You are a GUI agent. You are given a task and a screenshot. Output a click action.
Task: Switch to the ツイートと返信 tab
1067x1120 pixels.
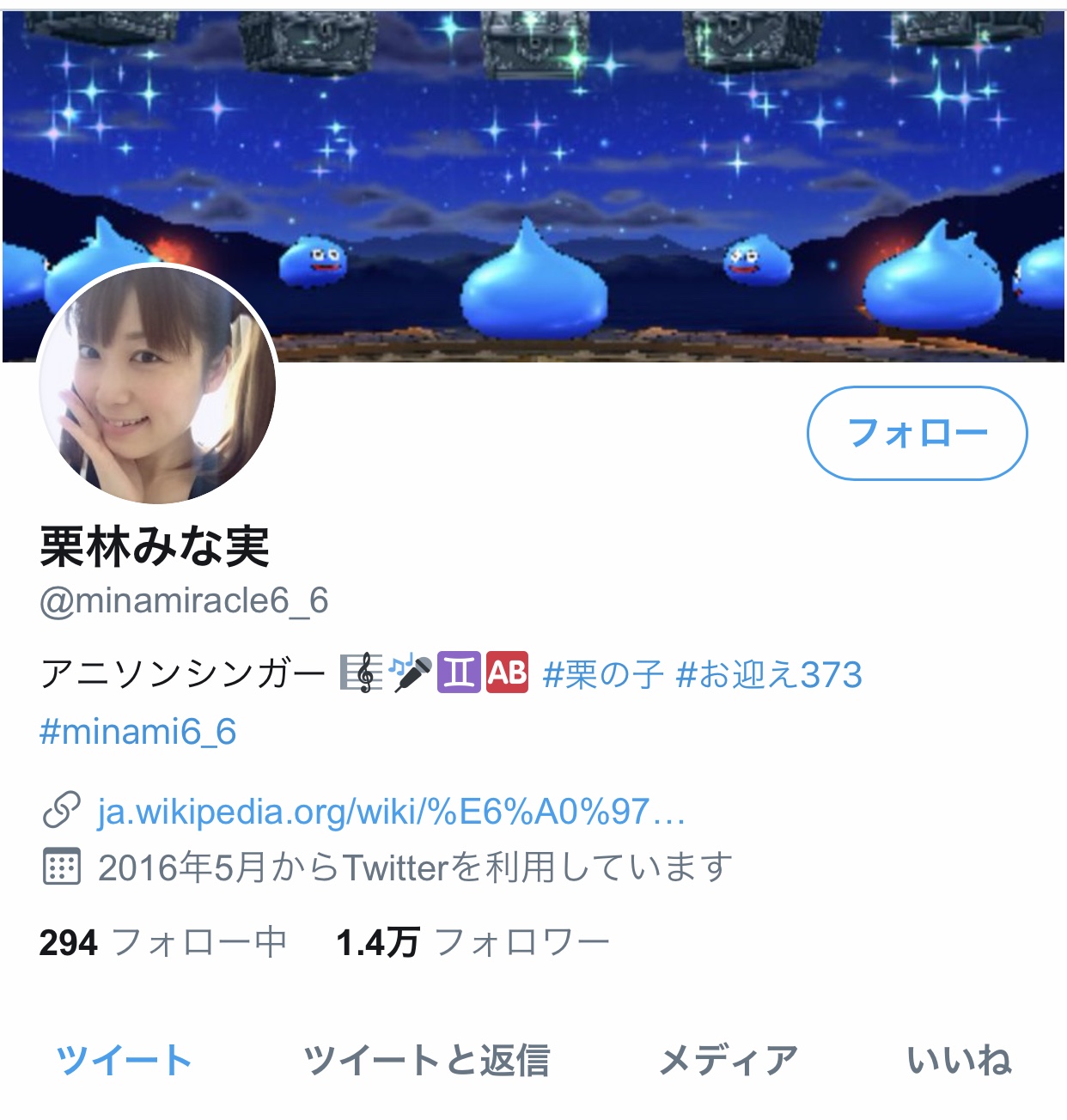[427, 1061]
